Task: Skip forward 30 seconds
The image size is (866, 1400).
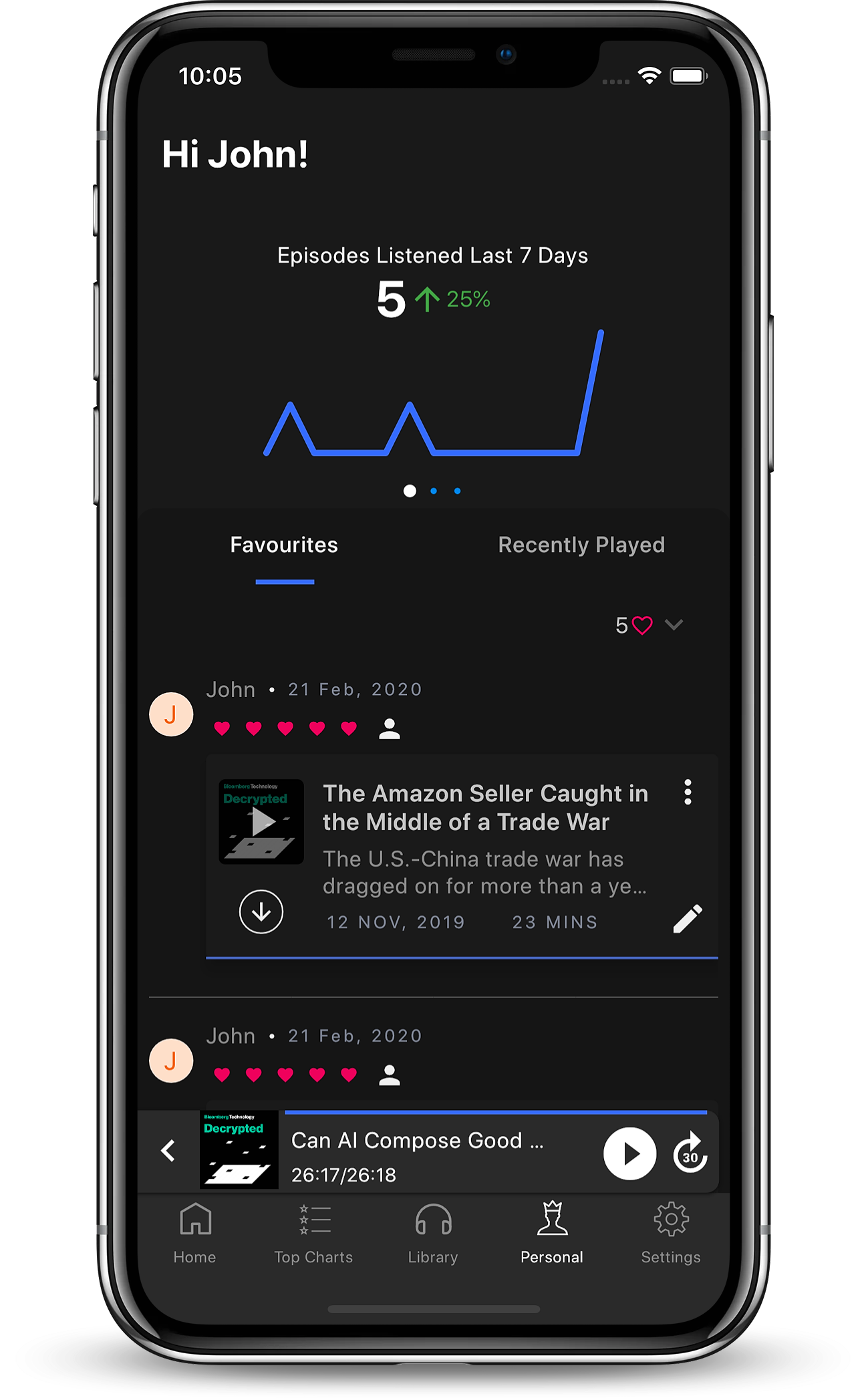Action: point(690,1153)
